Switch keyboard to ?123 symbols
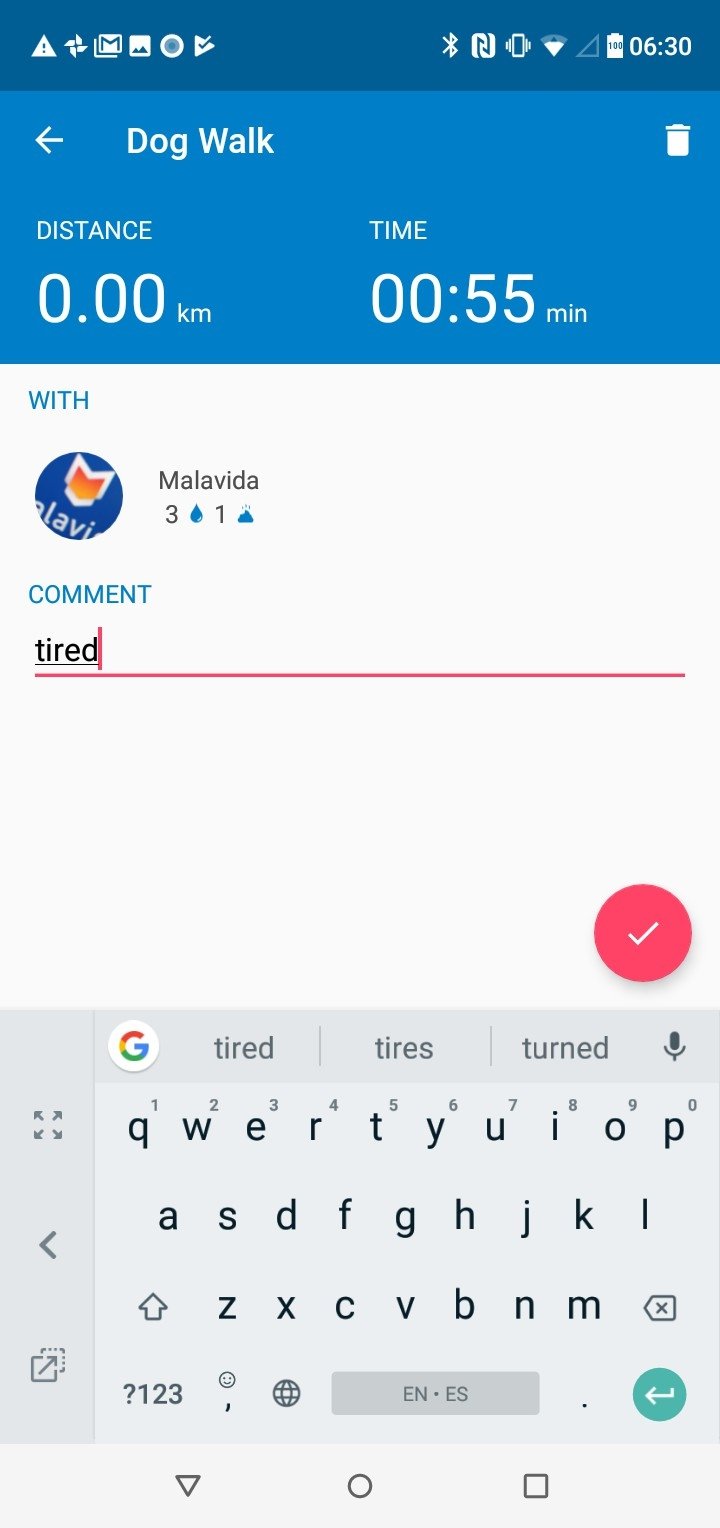The width and height of the screenshot is (720, 1528). point(153,1394)
